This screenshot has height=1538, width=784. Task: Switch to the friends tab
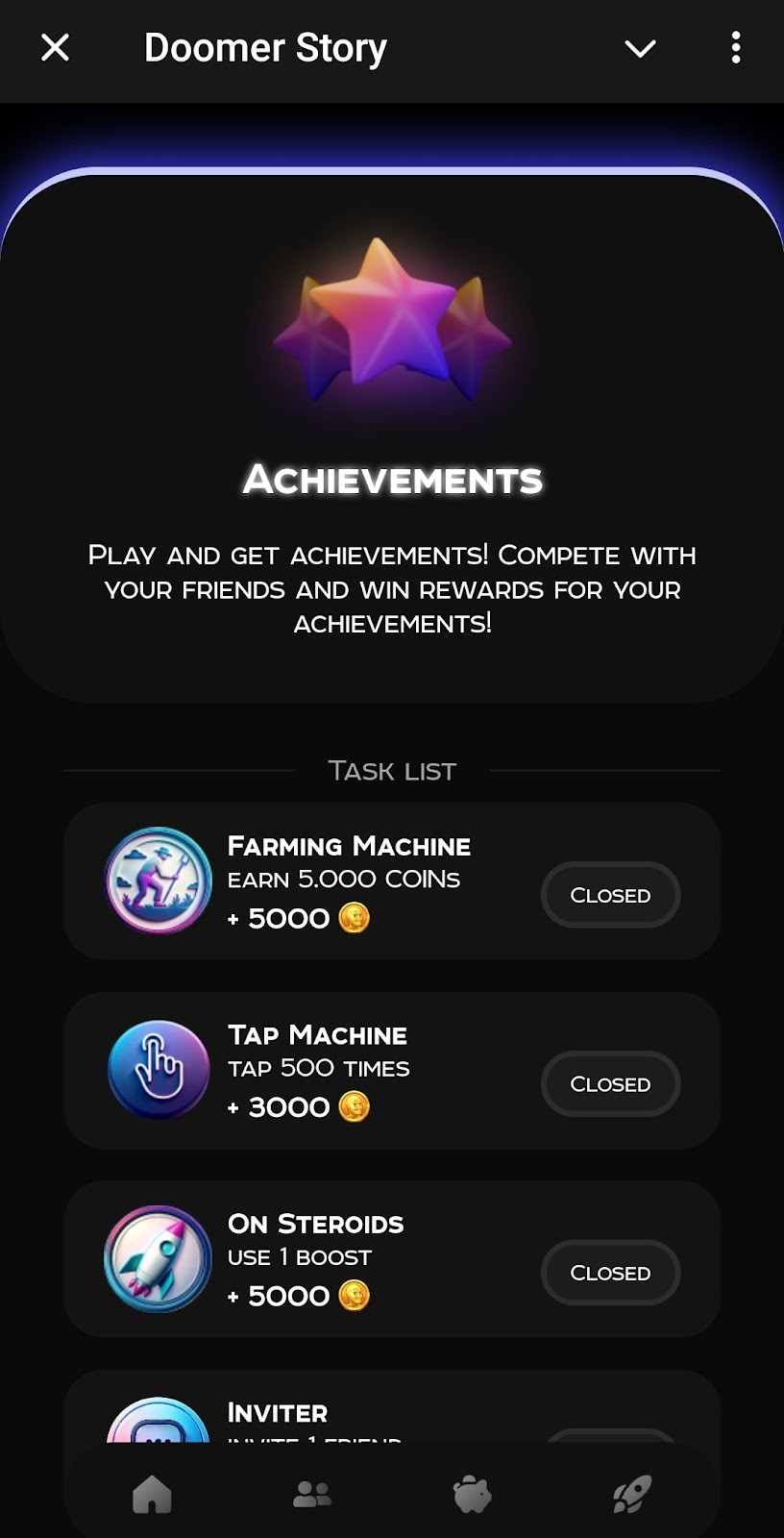click(311, 1495)
